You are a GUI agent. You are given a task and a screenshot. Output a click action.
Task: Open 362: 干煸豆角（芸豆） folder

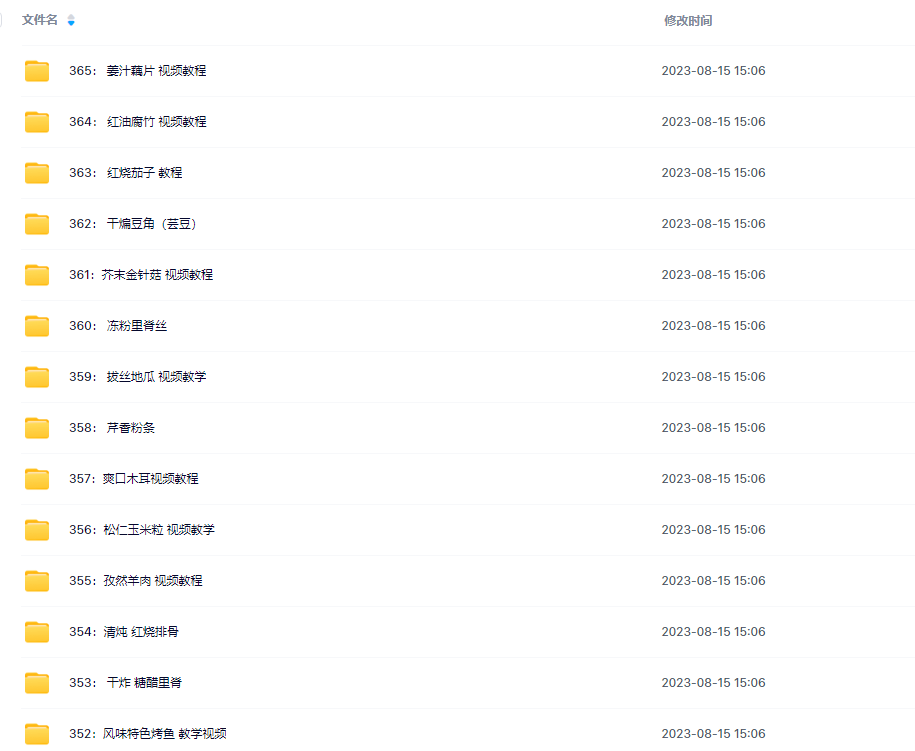132,224
